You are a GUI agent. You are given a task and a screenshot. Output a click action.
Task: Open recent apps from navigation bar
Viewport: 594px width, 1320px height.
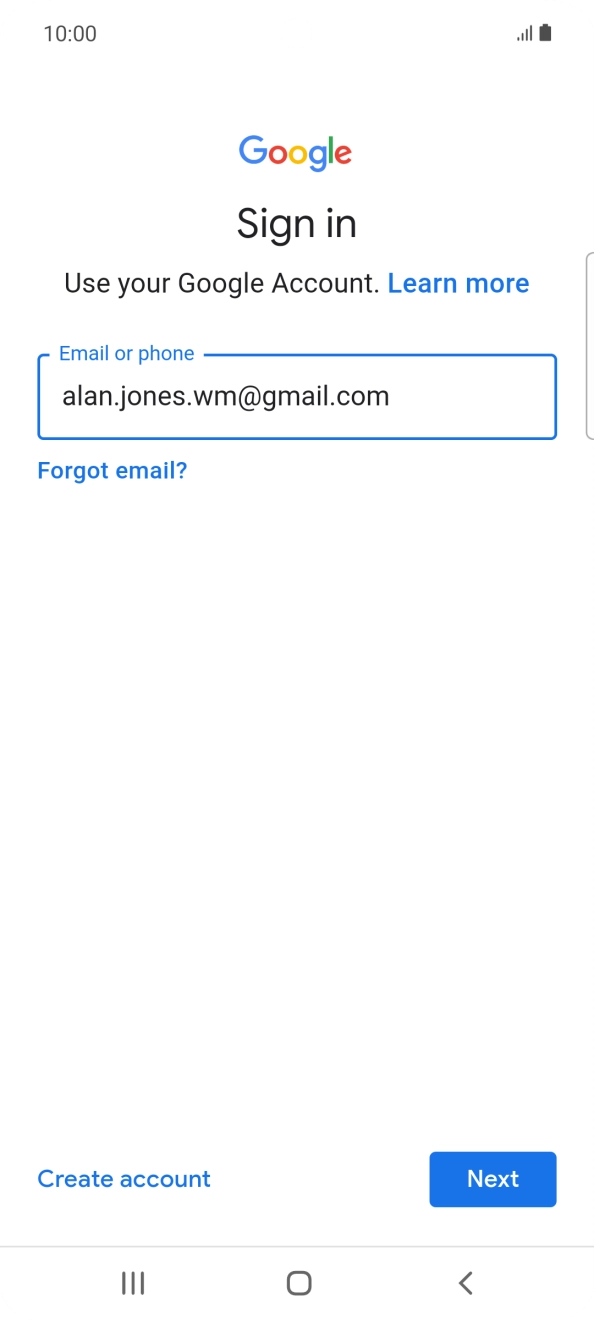click(133, 1283)
